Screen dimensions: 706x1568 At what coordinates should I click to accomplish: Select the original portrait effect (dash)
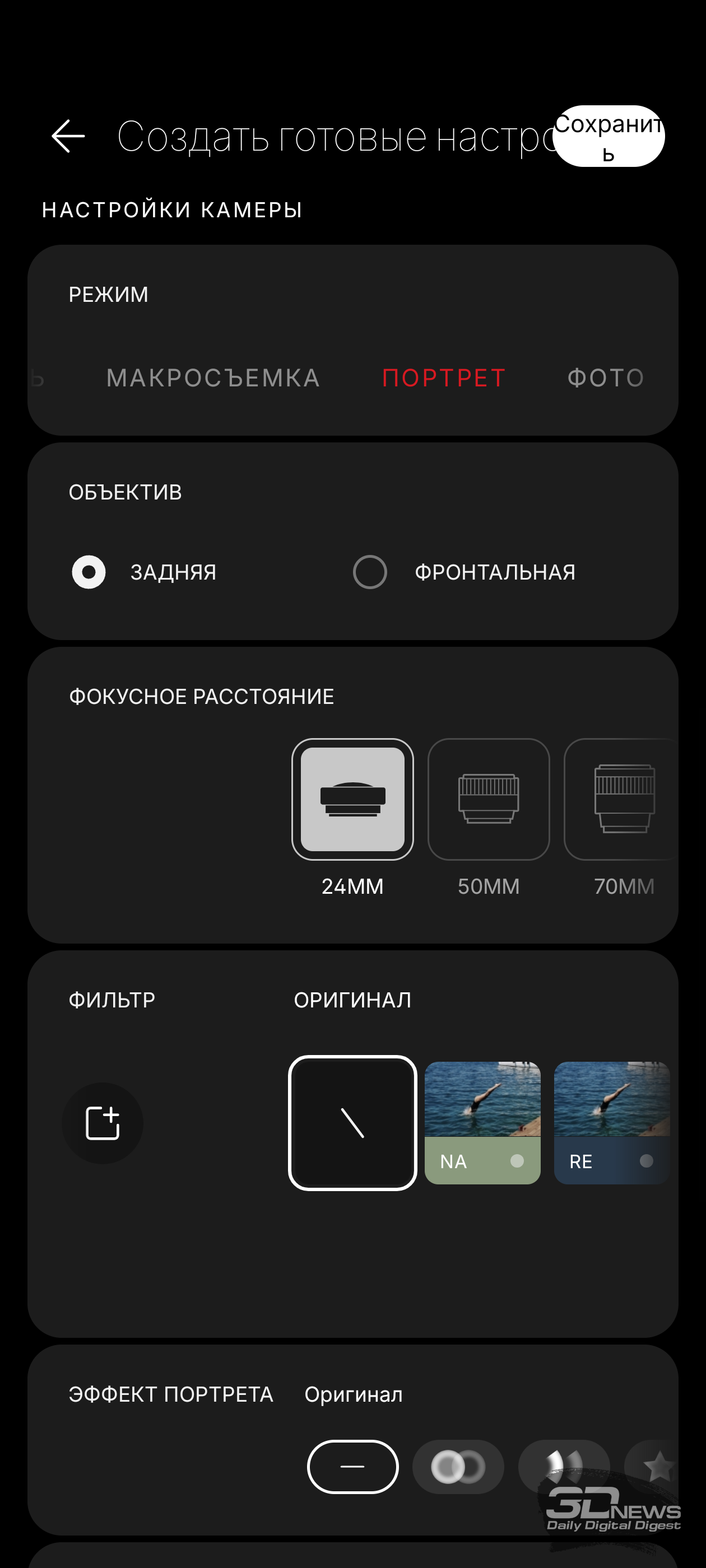(352, 1466)
